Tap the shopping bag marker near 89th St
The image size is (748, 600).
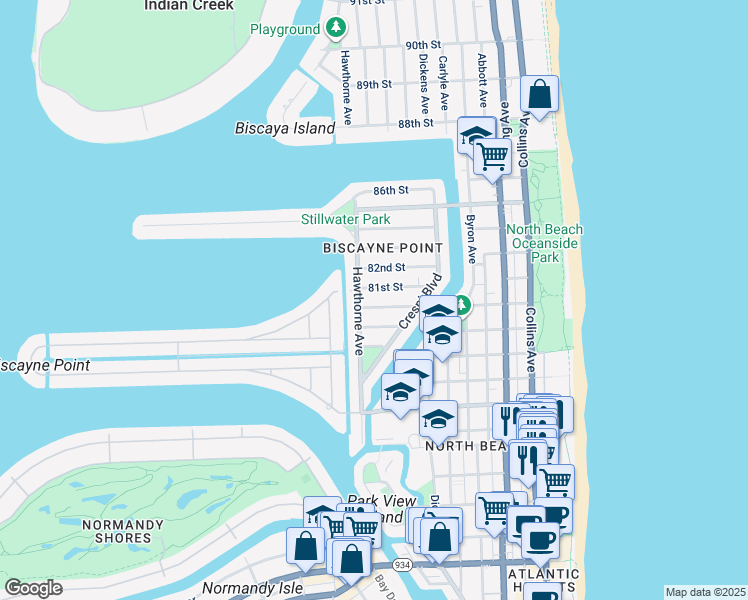[x=539, y=97]
